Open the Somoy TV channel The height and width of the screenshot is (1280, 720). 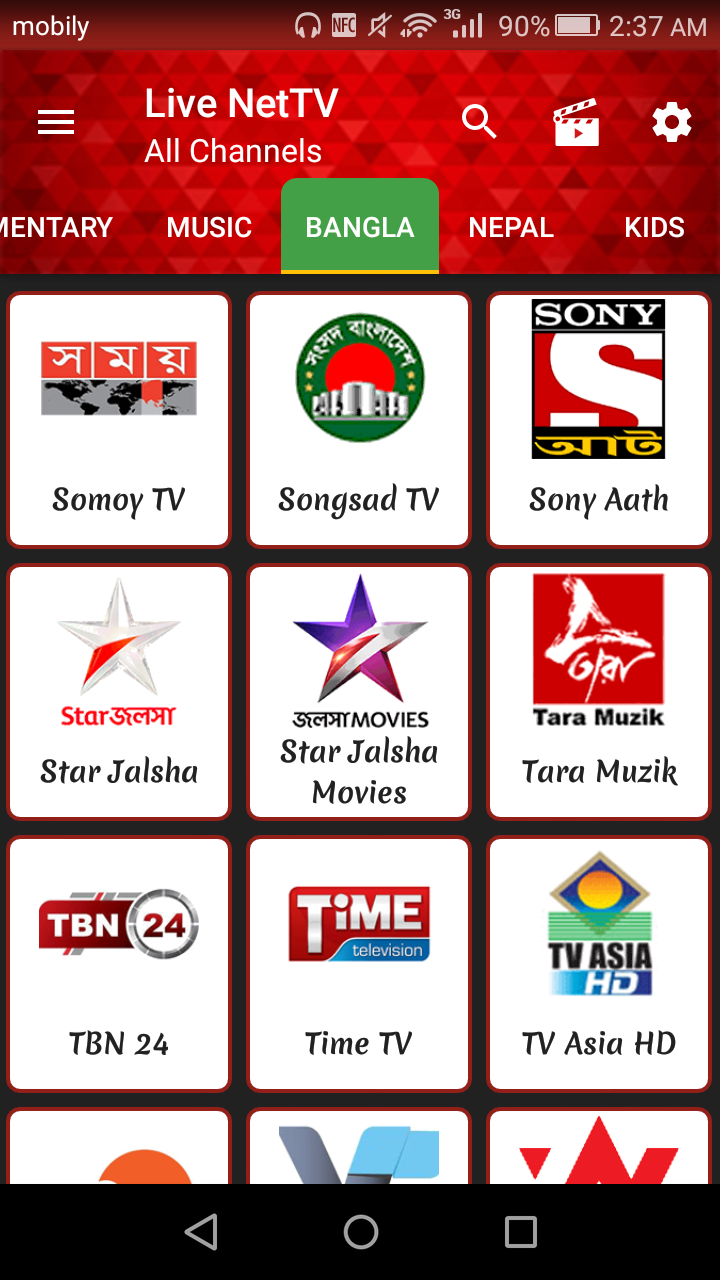click(x=119, y=420)
